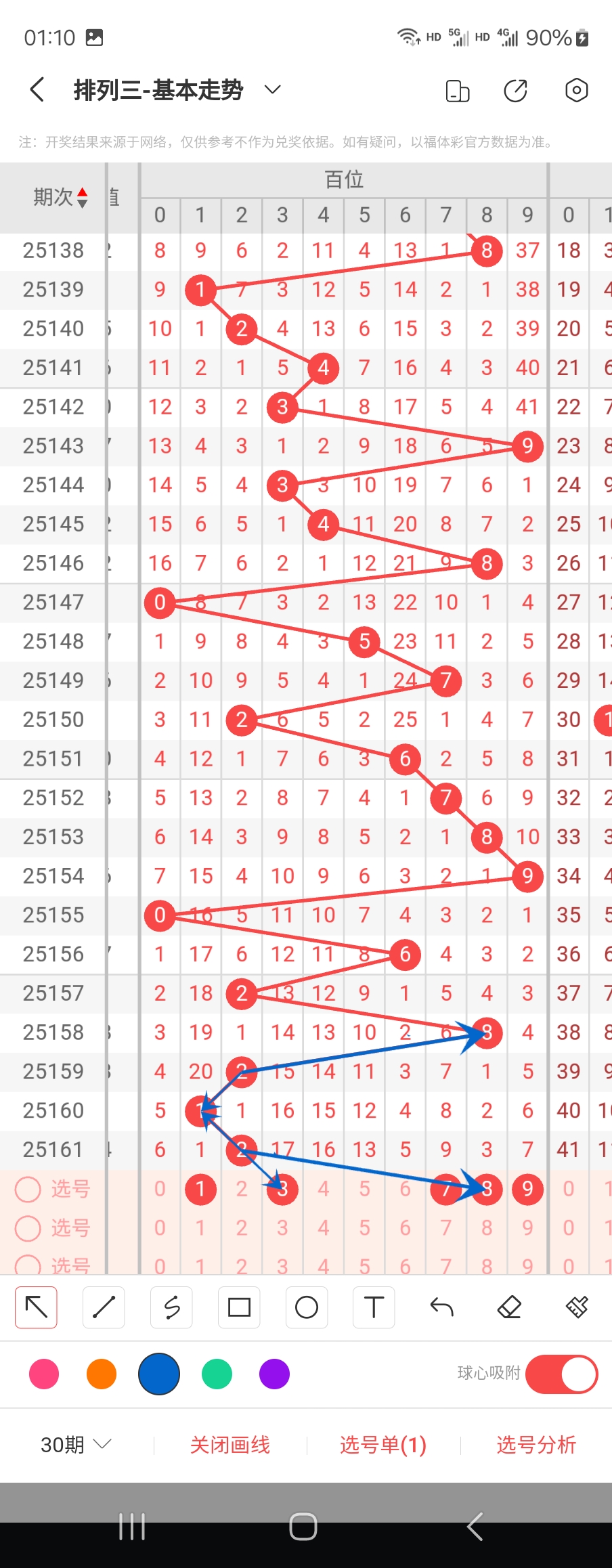Pick the pink drawing color
Viewport: 612px width, 1568px height.
click(44, 1374)
